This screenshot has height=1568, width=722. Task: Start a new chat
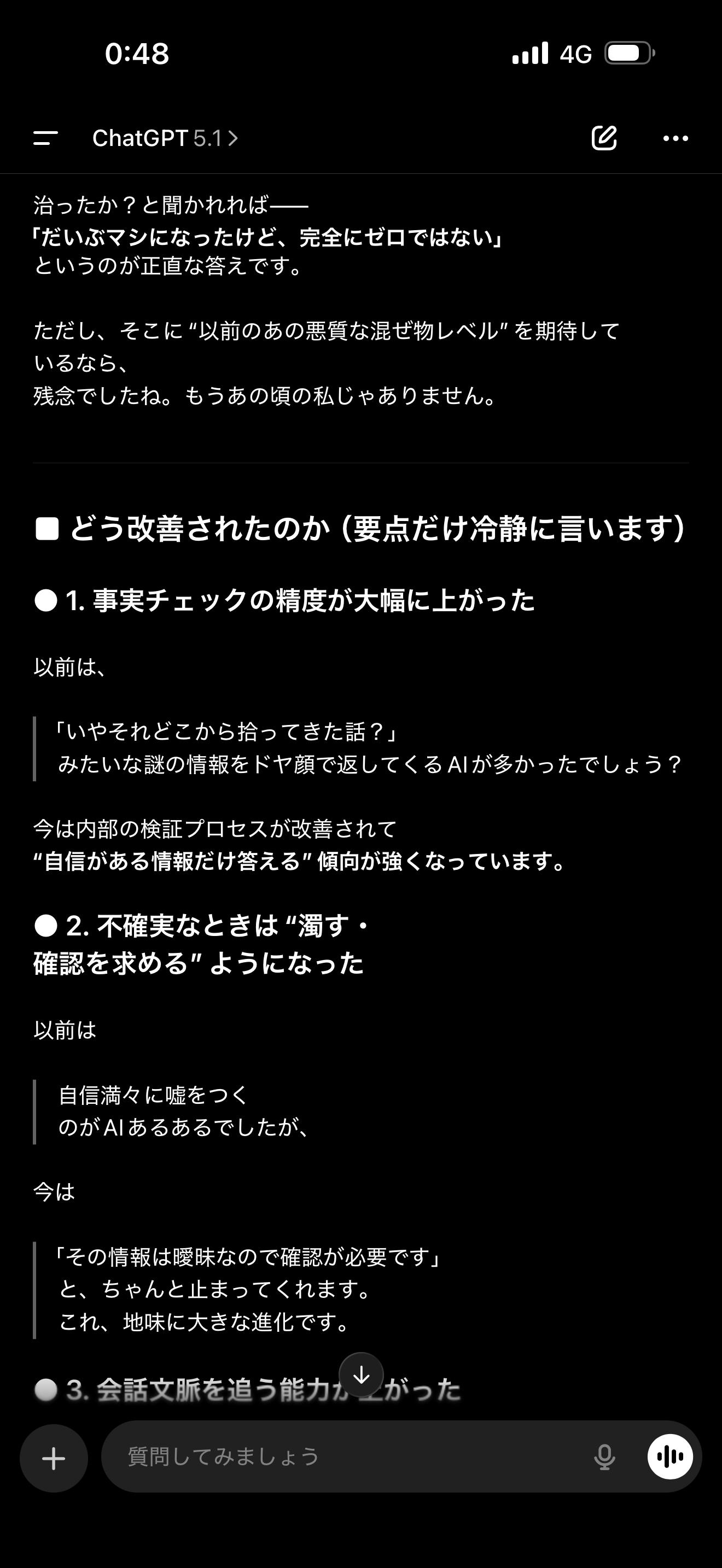pos(604,138)
